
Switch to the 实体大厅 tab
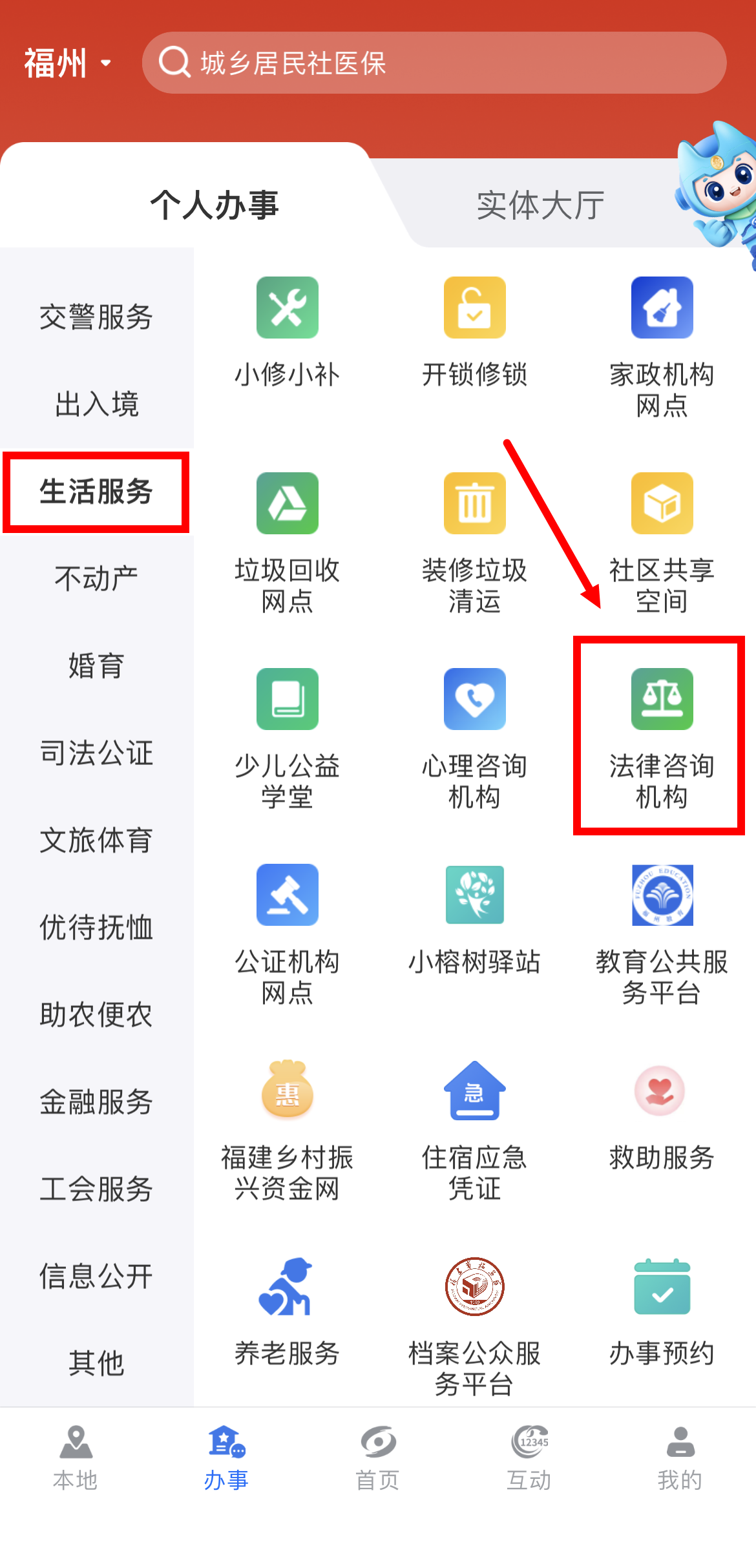pos(540,205)
